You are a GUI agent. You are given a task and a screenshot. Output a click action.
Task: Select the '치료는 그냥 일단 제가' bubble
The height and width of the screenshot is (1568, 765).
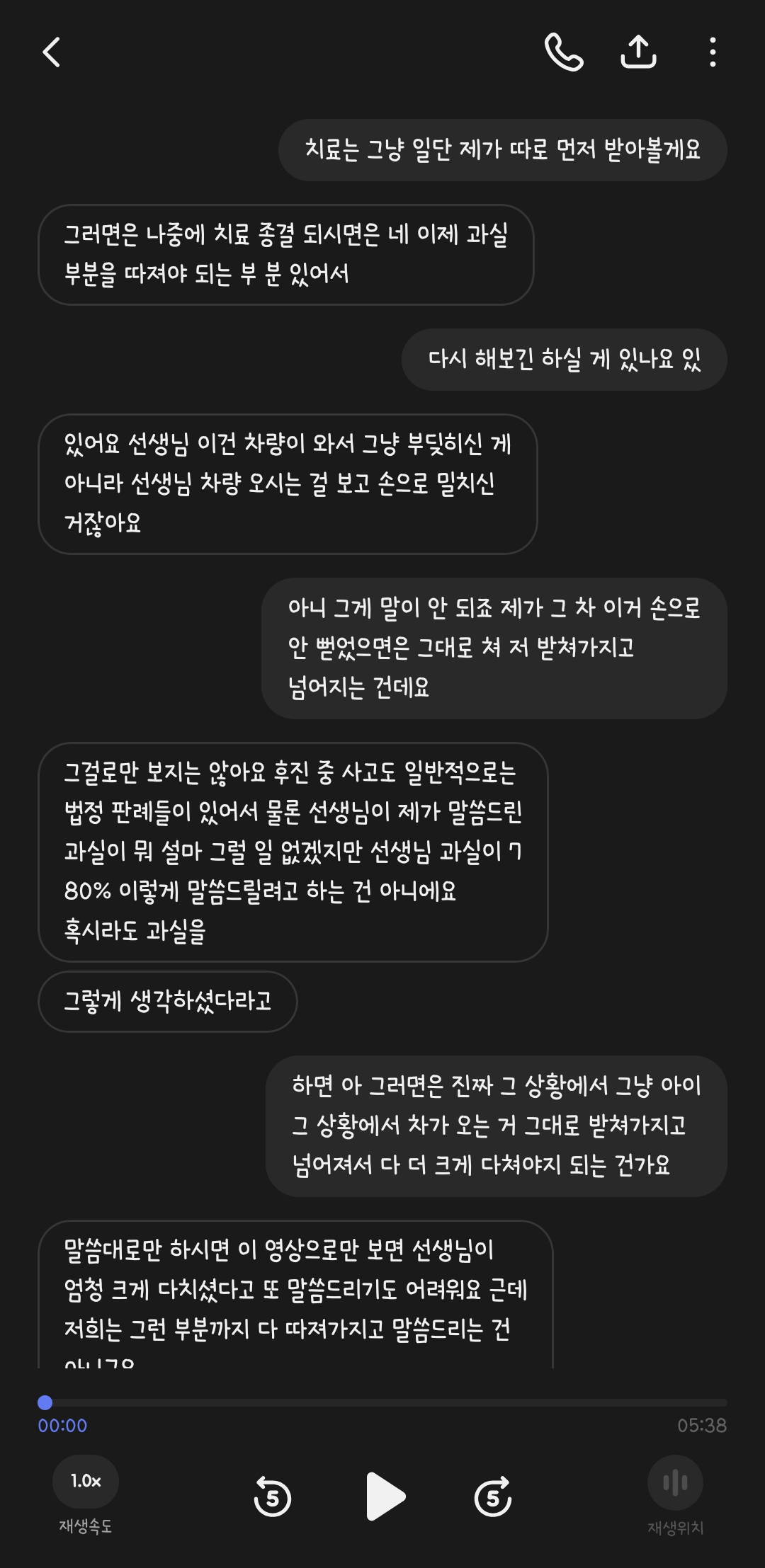502,150
